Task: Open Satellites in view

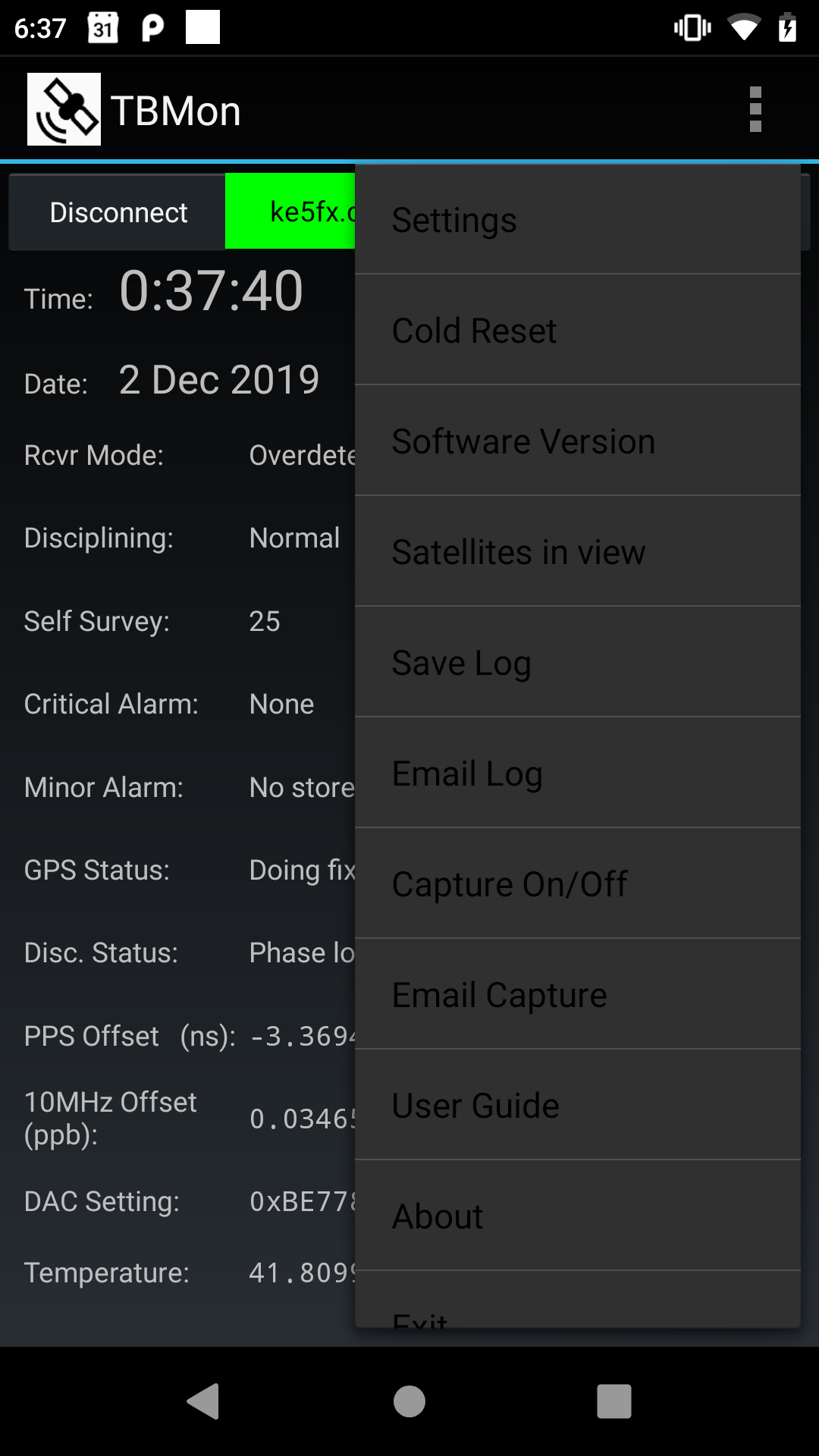Action: point(576,552)
